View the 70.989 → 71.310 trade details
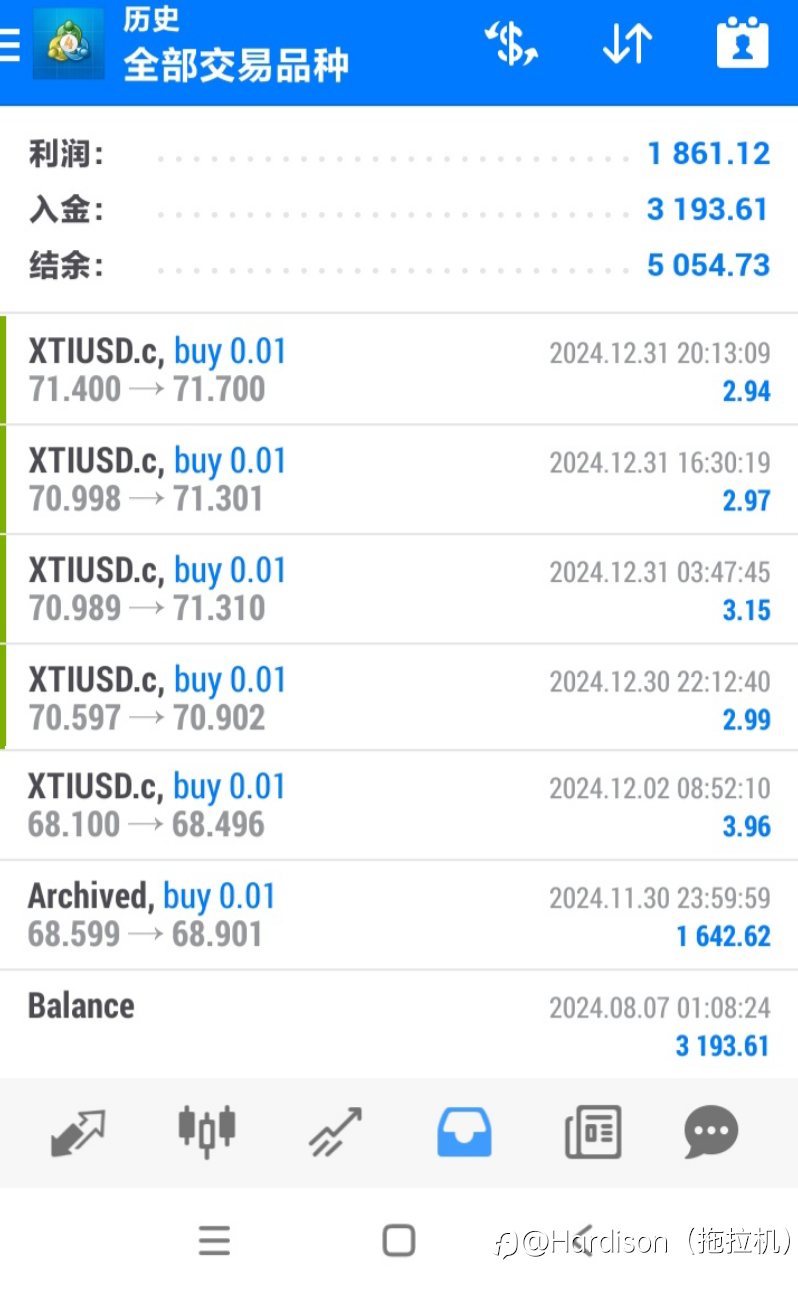Screen dimensions: 798x1290 (x=399, y=589)
